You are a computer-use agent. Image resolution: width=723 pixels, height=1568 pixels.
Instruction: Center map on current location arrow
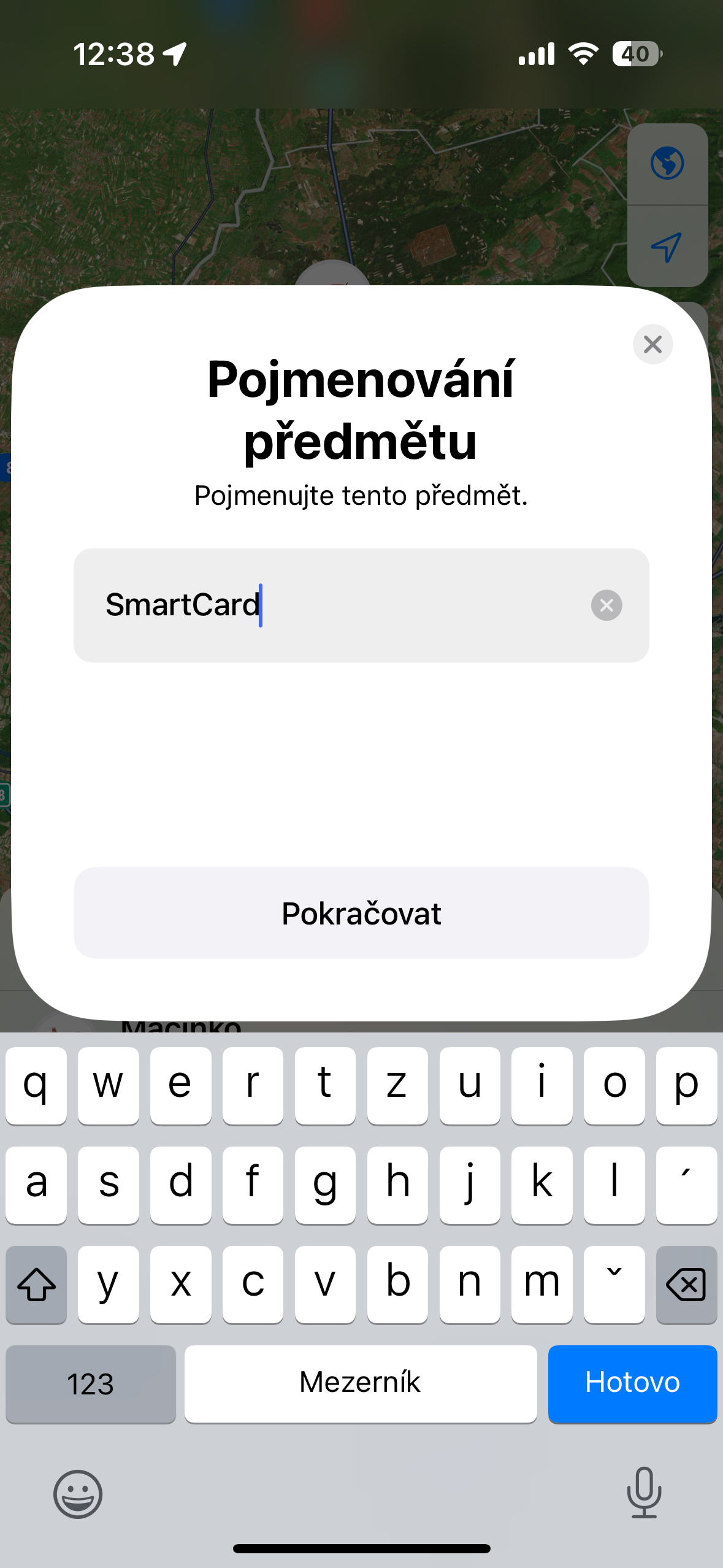pos(667,247)
